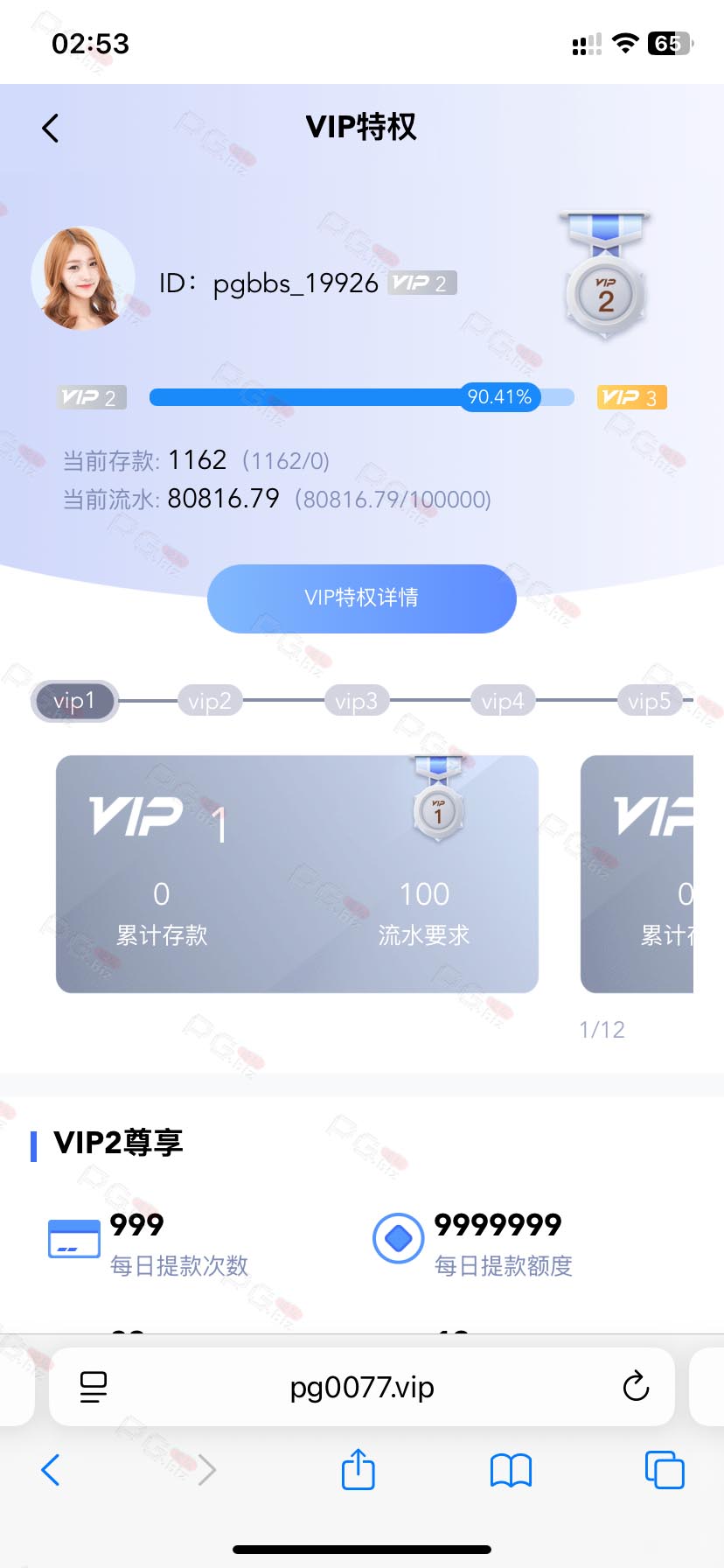Viewport: 724px width, 1568px height.
Task: Reload the page in Safari
Action: [636, 1386]
